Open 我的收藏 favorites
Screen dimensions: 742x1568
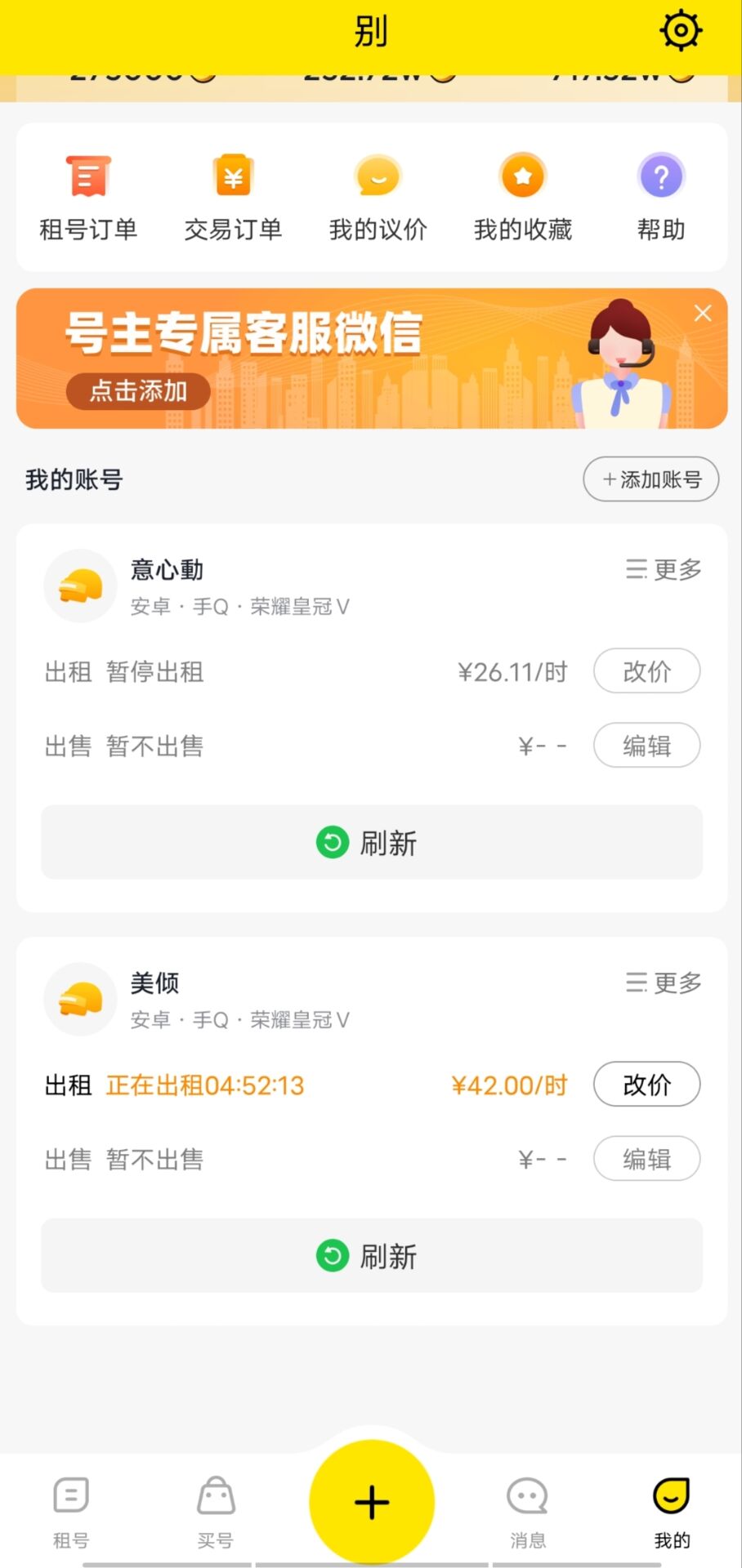coord(522,196)
